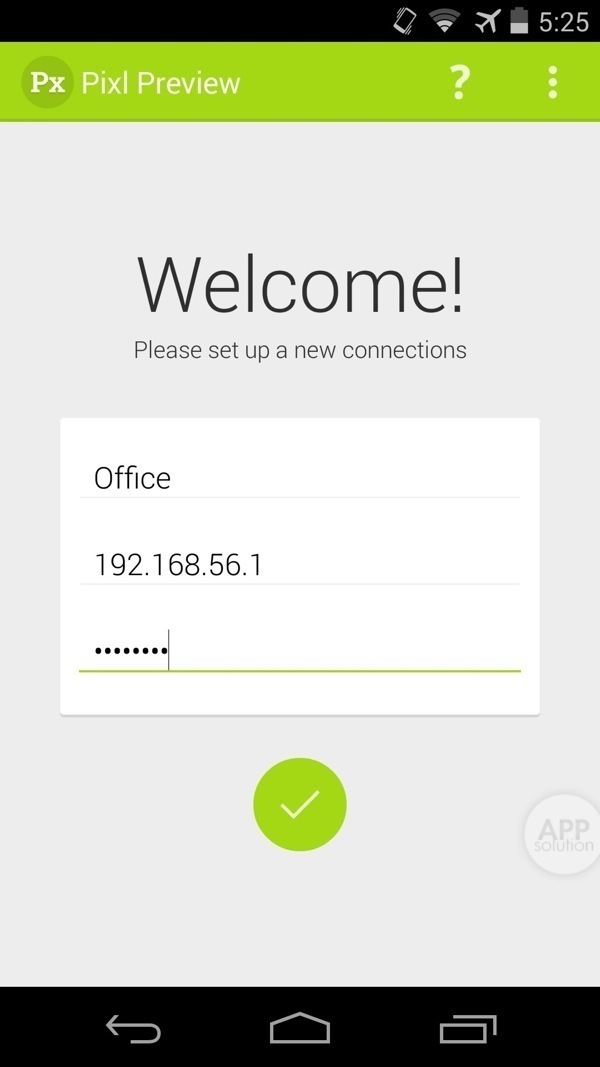Image resolution: width=600 pixels, height=1067 pixels.
Task: Focus the password field
Action: pos(299,652)
